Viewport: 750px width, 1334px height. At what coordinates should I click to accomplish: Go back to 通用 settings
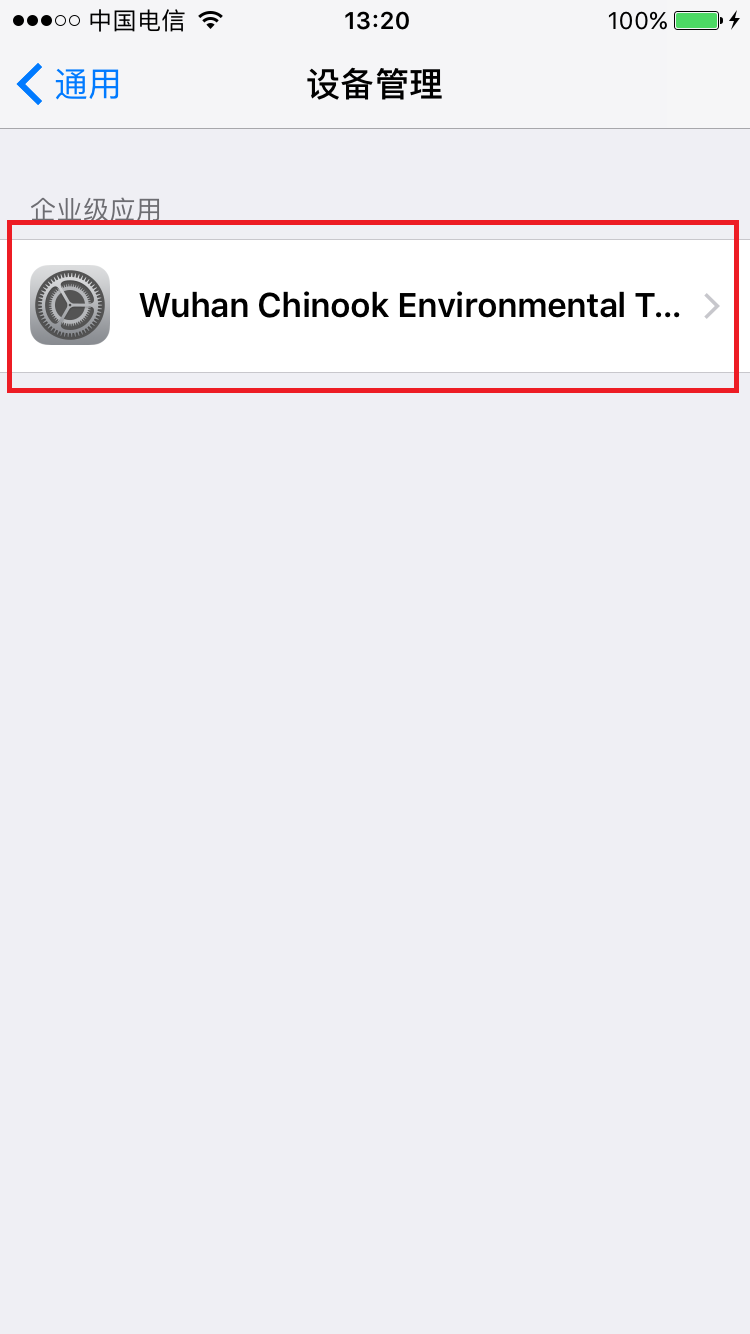point(68,84)
